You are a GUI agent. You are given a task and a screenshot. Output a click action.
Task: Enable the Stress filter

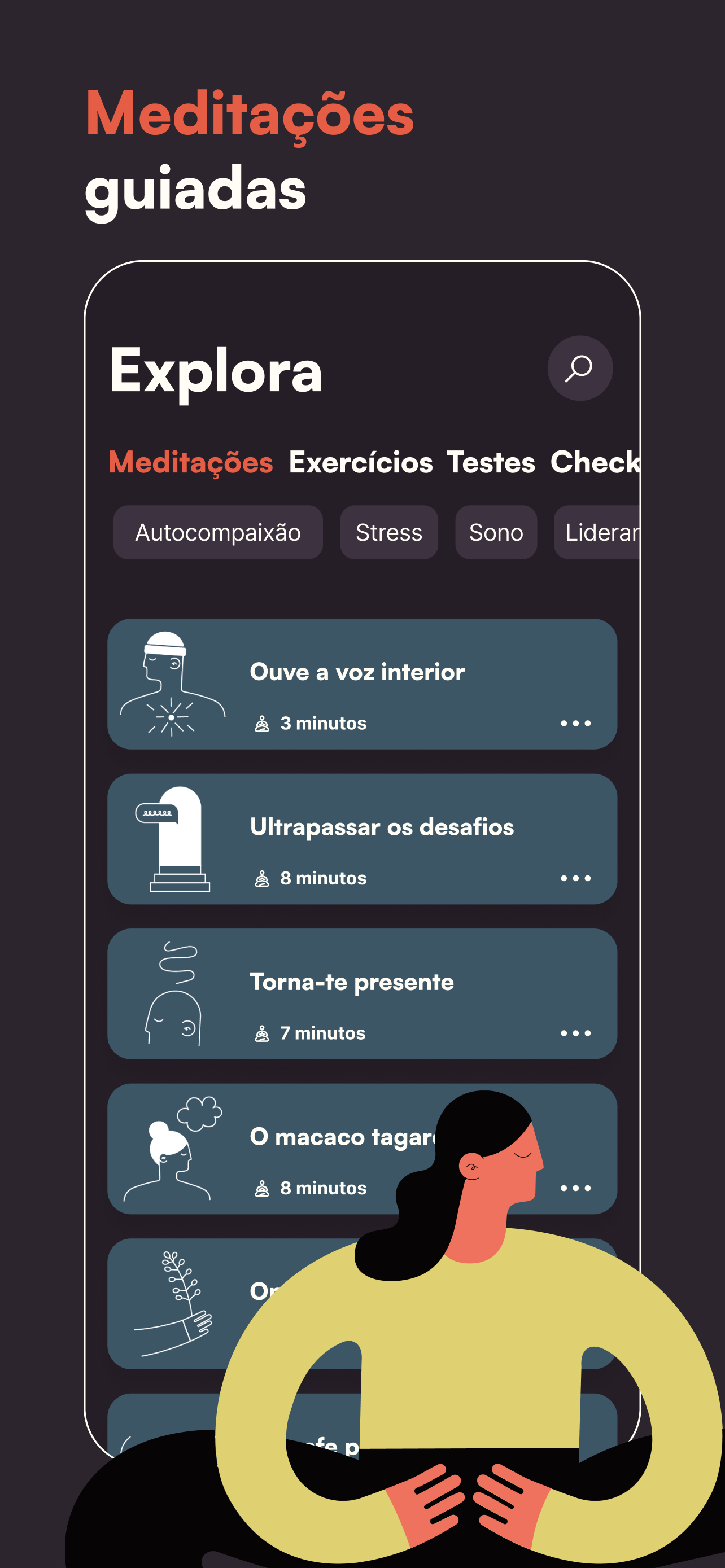[x=388, y=533]
